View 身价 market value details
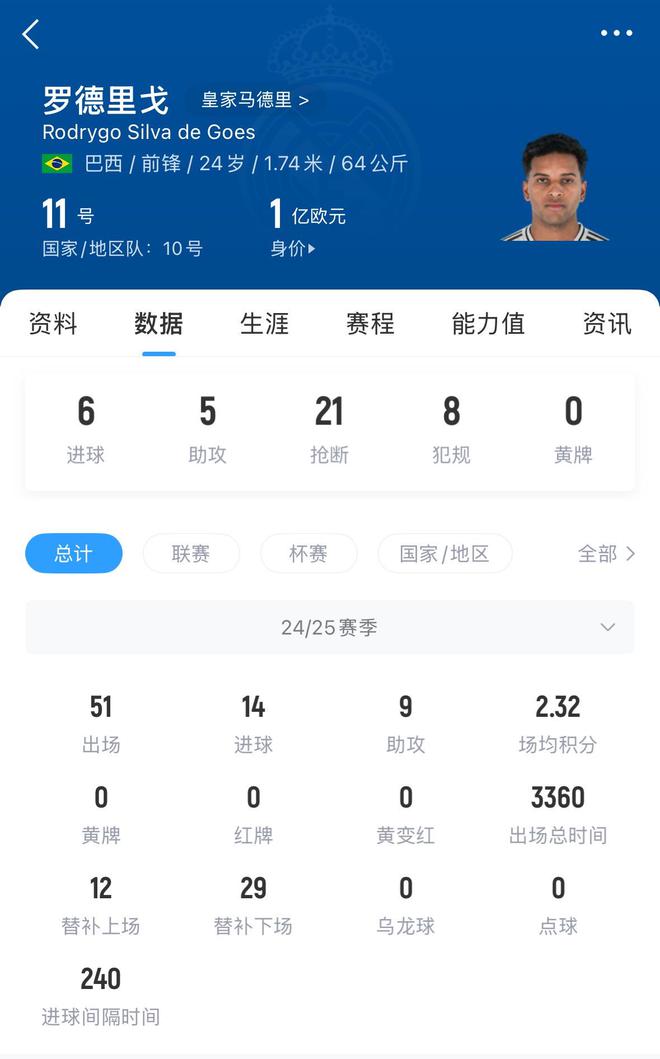 (x=292, y=249)
